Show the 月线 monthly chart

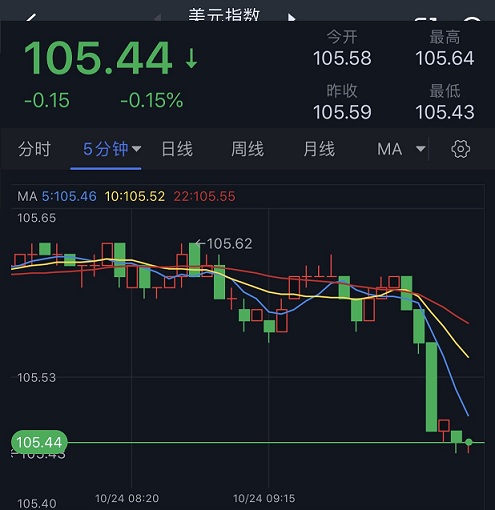(319, 149)
